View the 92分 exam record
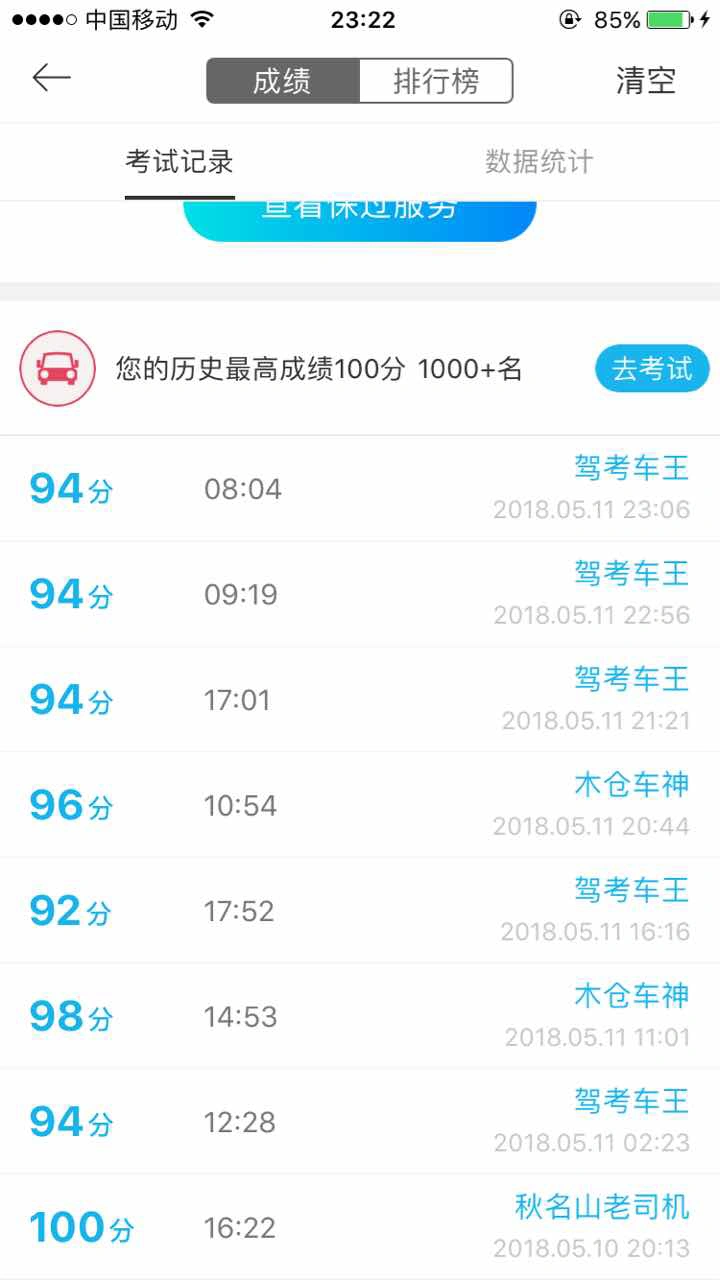The width and height of the screenshot is (720, 1280). point(360,911)
